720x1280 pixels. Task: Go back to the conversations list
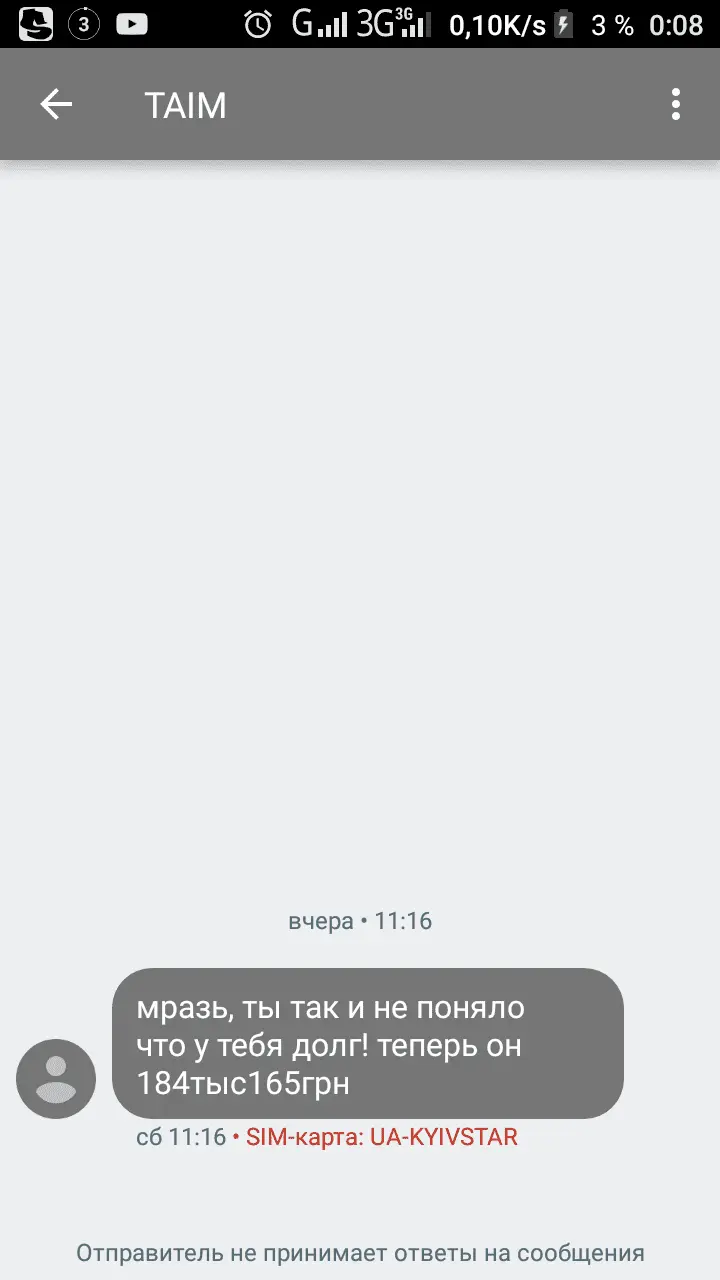pos(56,104)
